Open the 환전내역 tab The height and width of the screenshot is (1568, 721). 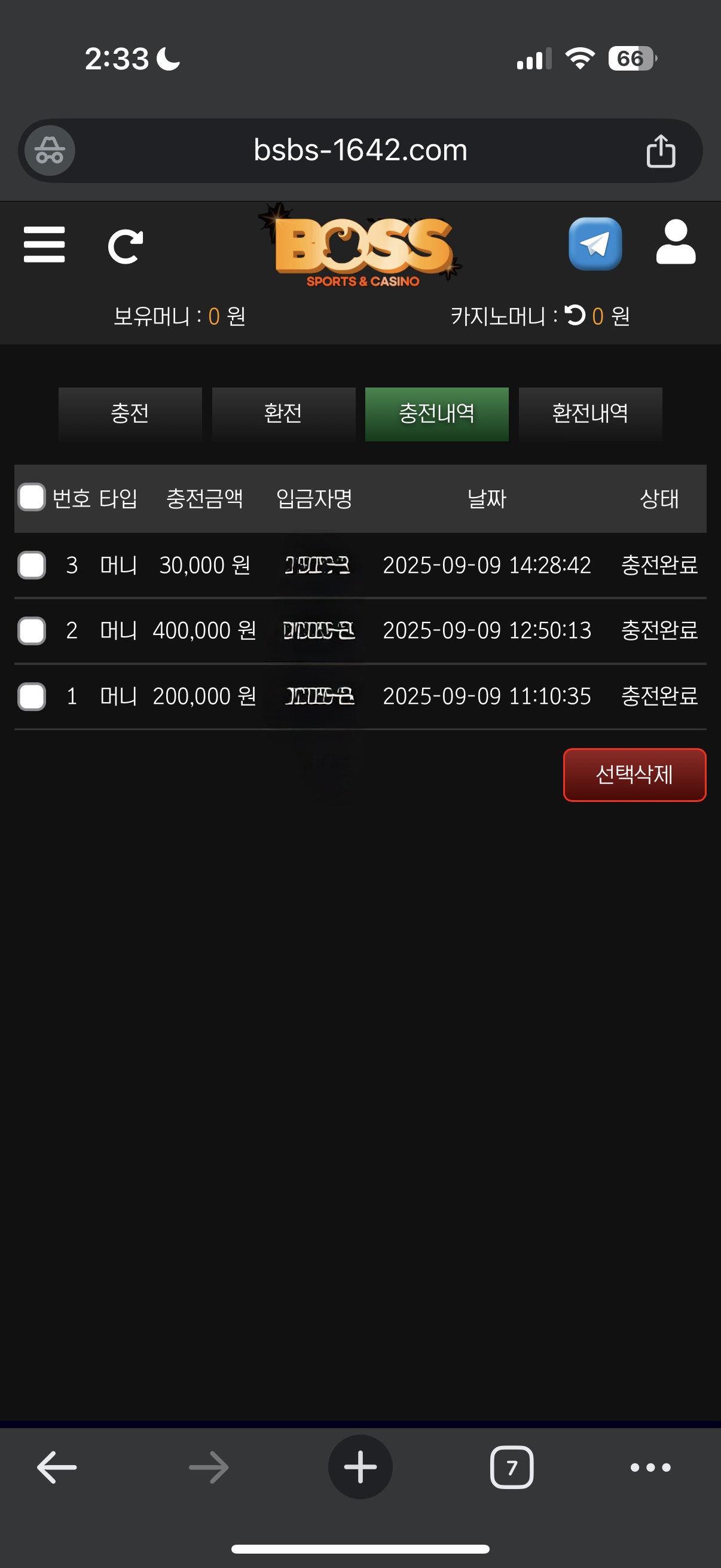(x=589, y=414)
